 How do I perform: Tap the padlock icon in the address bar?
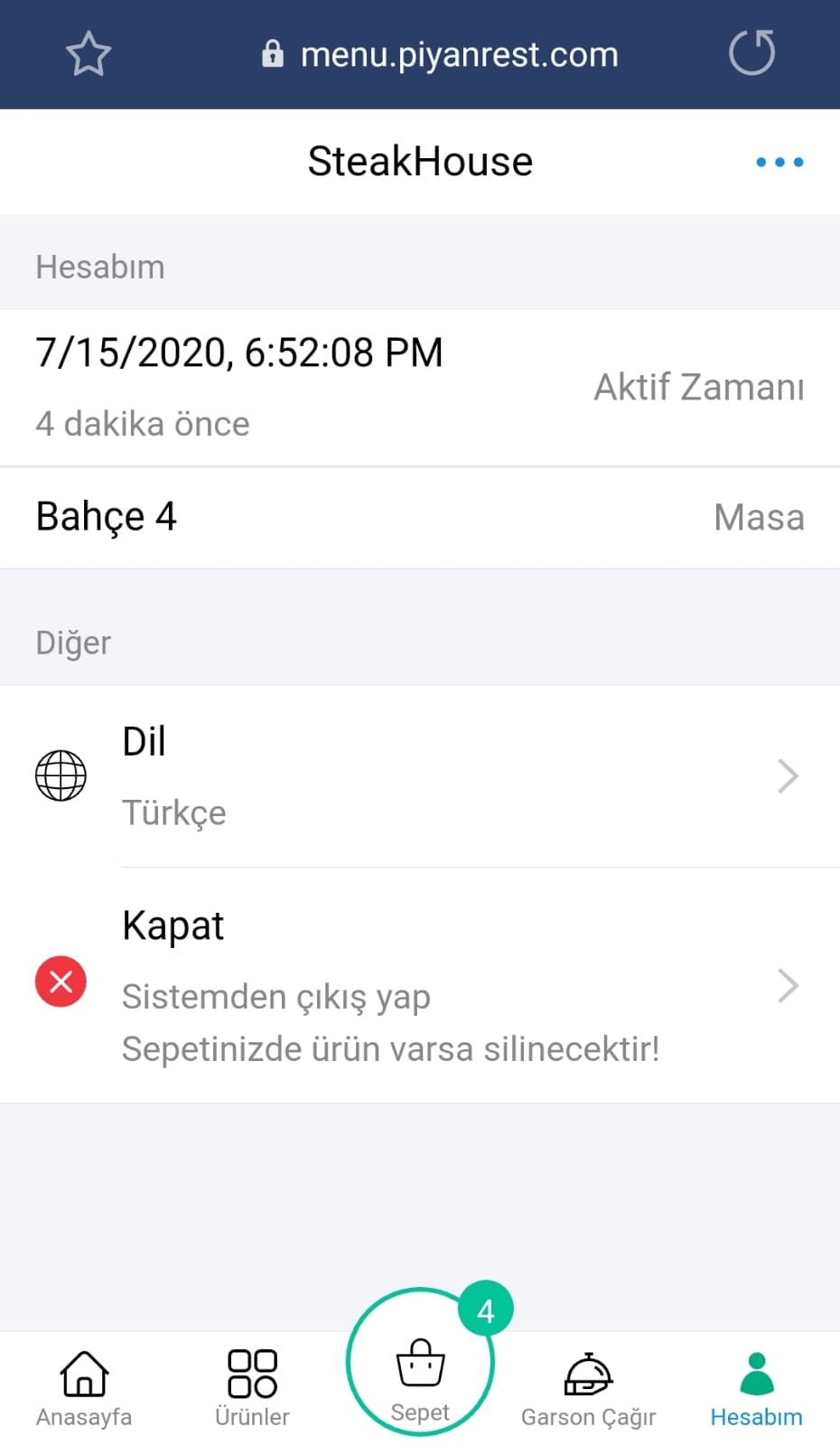coord(273,53)
